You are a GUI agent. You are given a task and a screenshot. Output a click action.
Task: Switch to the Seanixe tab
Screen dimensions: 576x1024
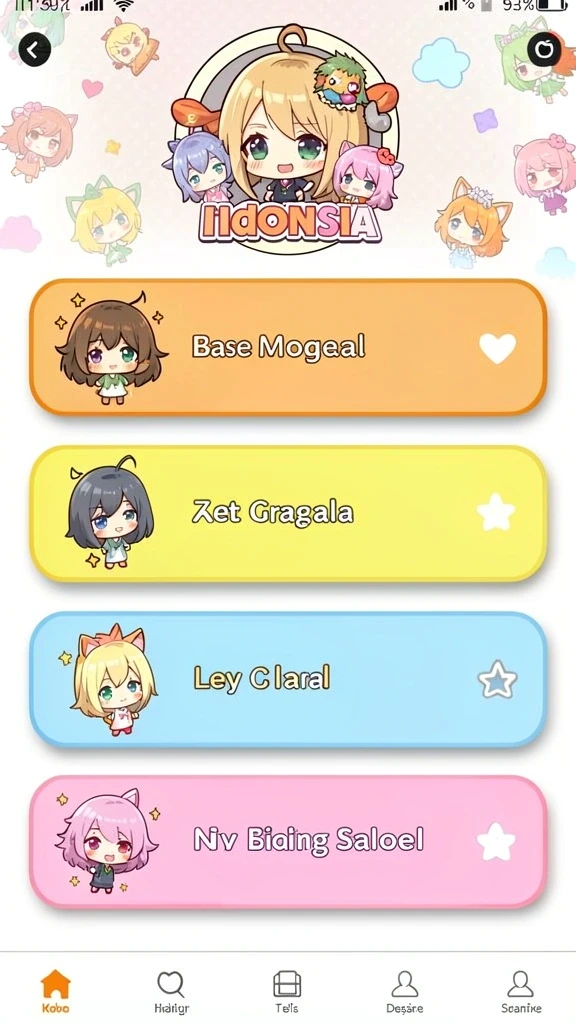520,991
